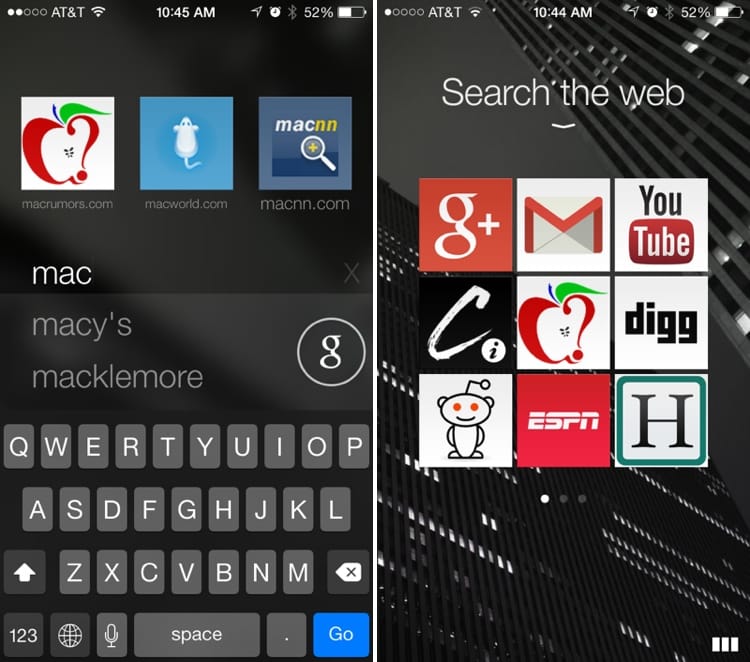Open the Google+ tile

(465, 225)
